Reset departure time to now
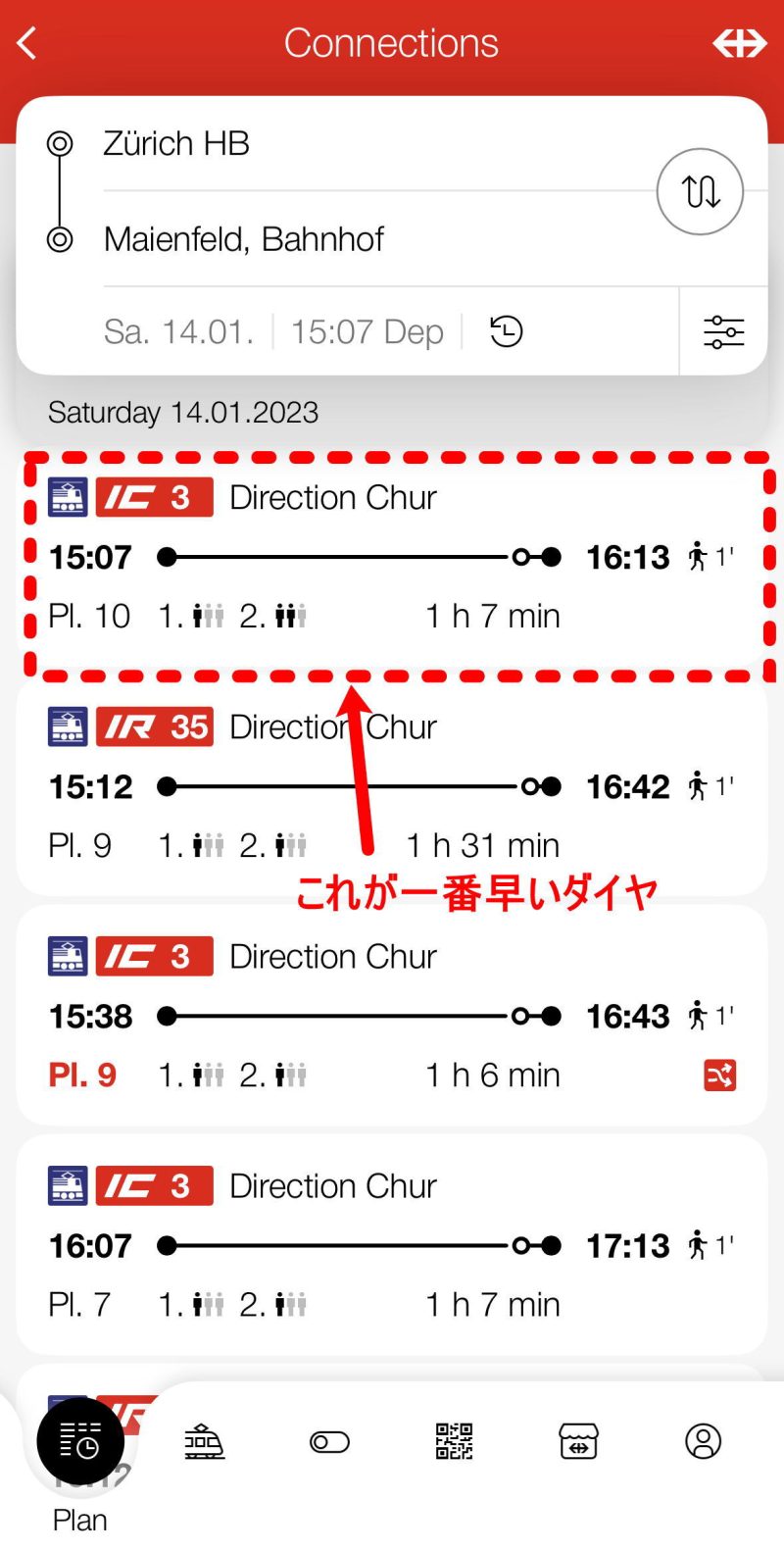Screen dimensions: 784x1551 point(506,331)
